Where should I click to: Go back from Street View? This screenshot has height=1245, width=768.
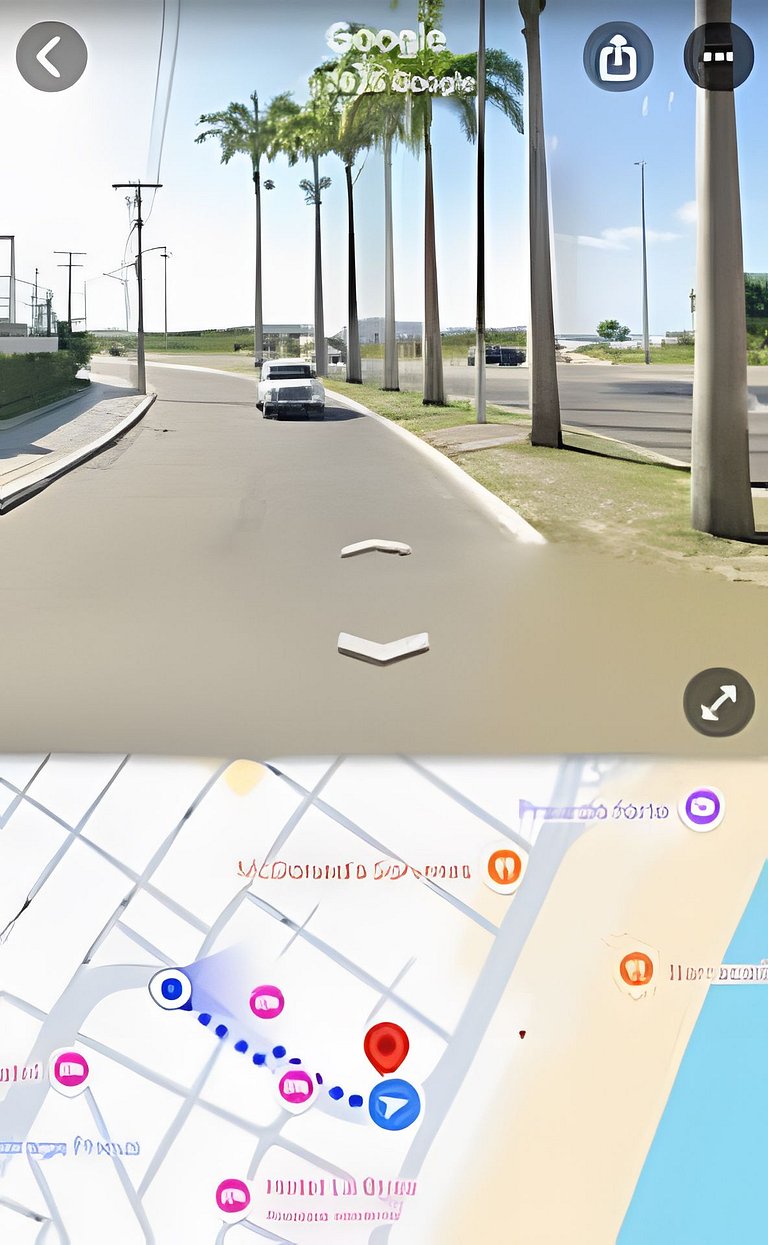click(51, 57)
